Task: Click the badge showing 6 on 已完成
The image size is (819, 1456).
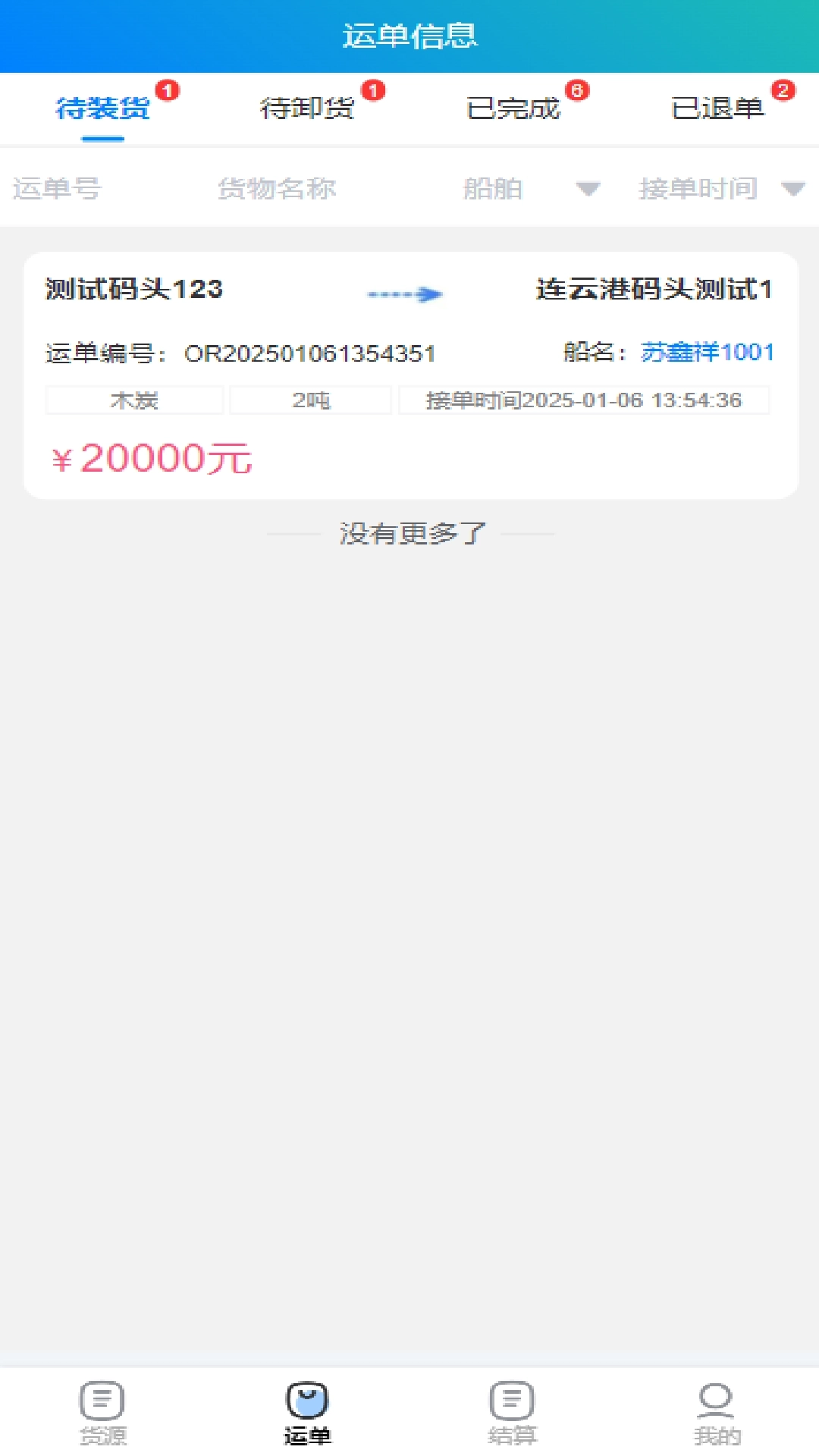Action: coord(579,89)
